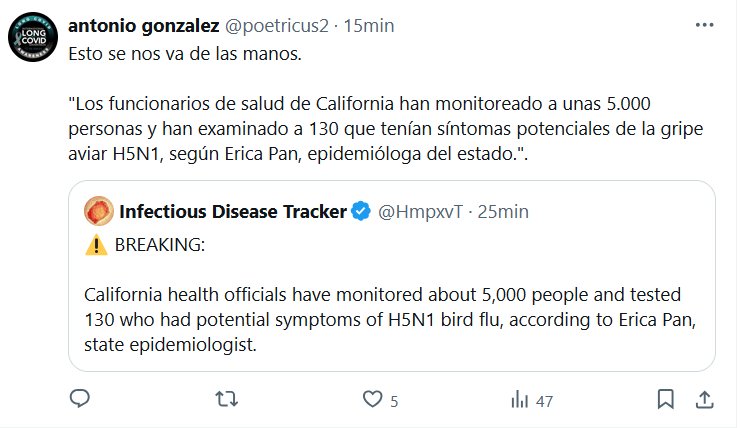Reply to antonio gonzalez's tweet
Image resolution: width=742 pixels, height=428 pixels.
point(80,400)
